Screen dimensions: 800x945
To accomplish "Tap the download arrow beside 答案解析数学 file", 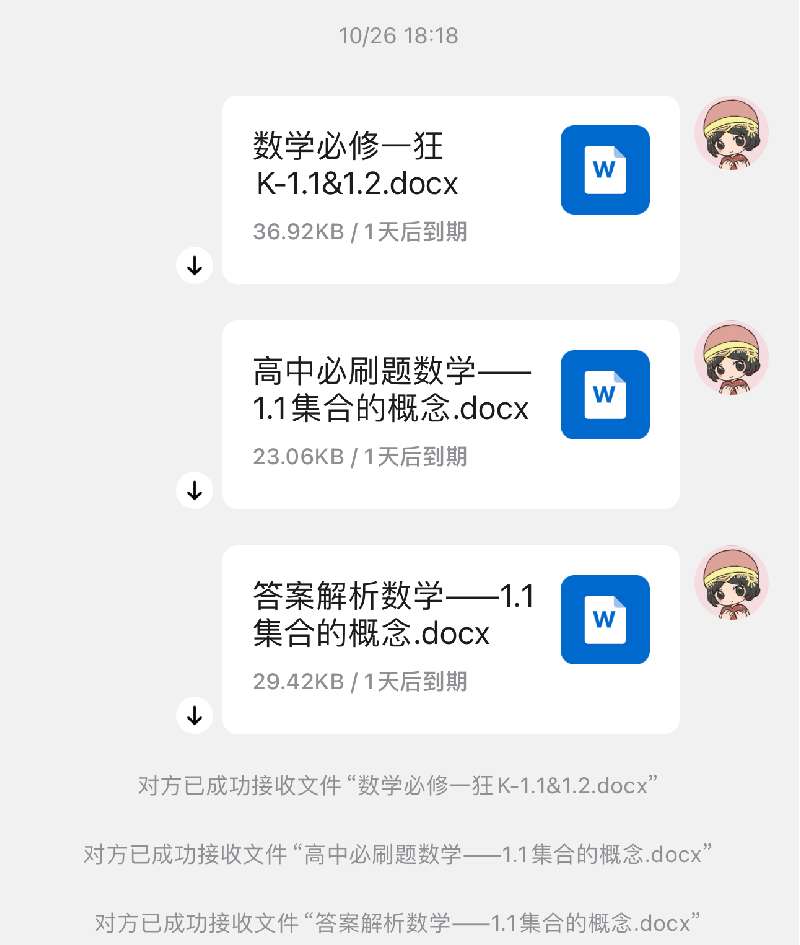I will click(x=195, y=716).
